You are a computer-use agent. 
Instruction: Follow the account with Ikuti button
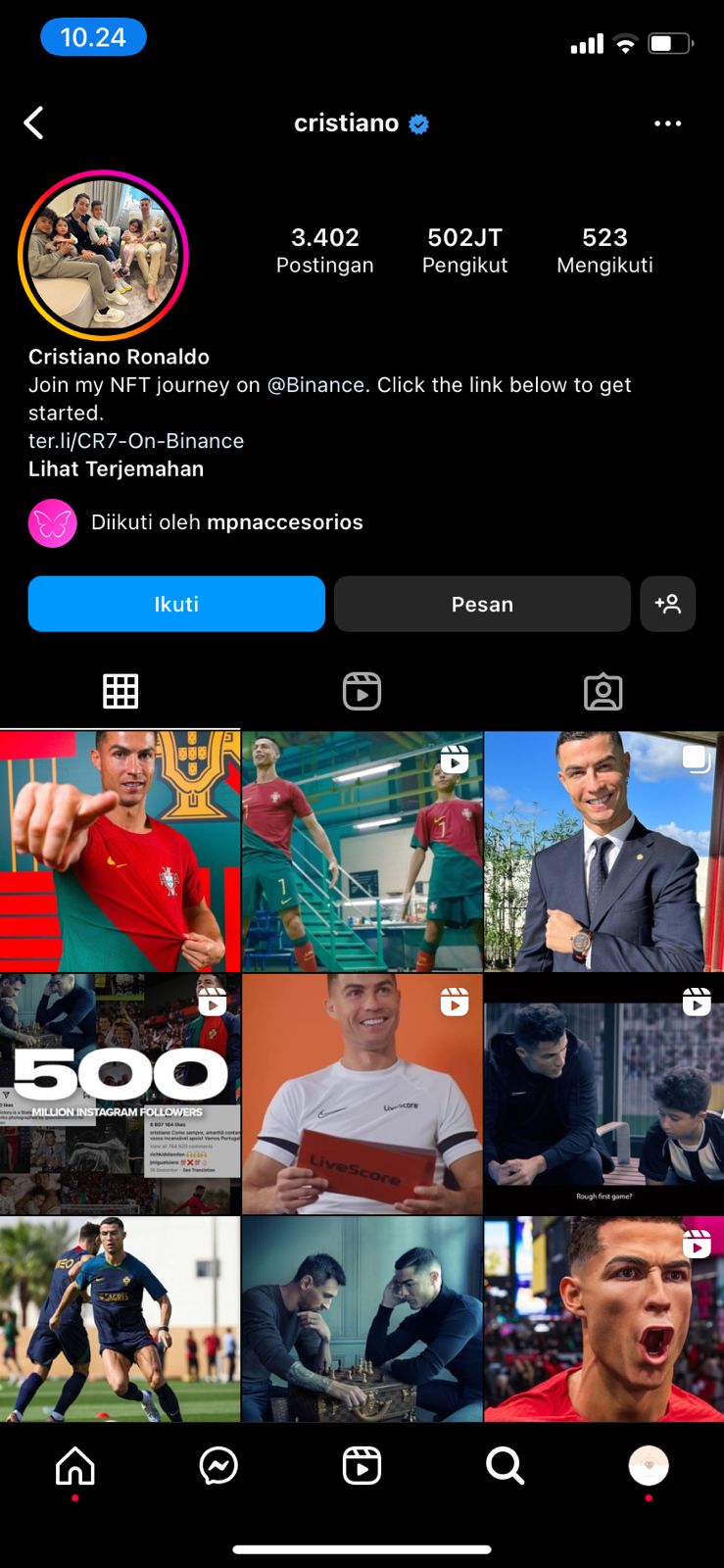[176, 604]
